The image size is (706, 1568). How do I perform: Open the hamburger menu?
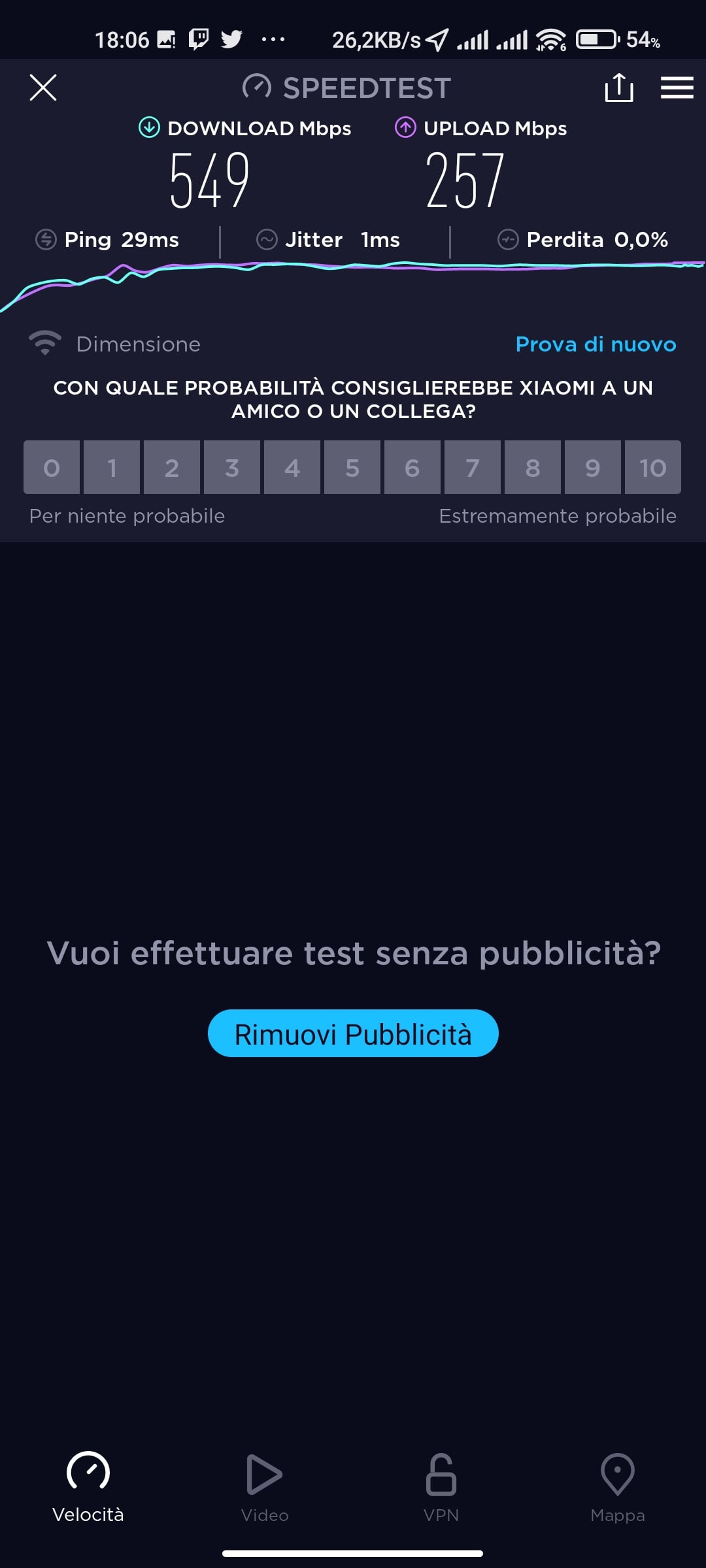tap(677, 88)
